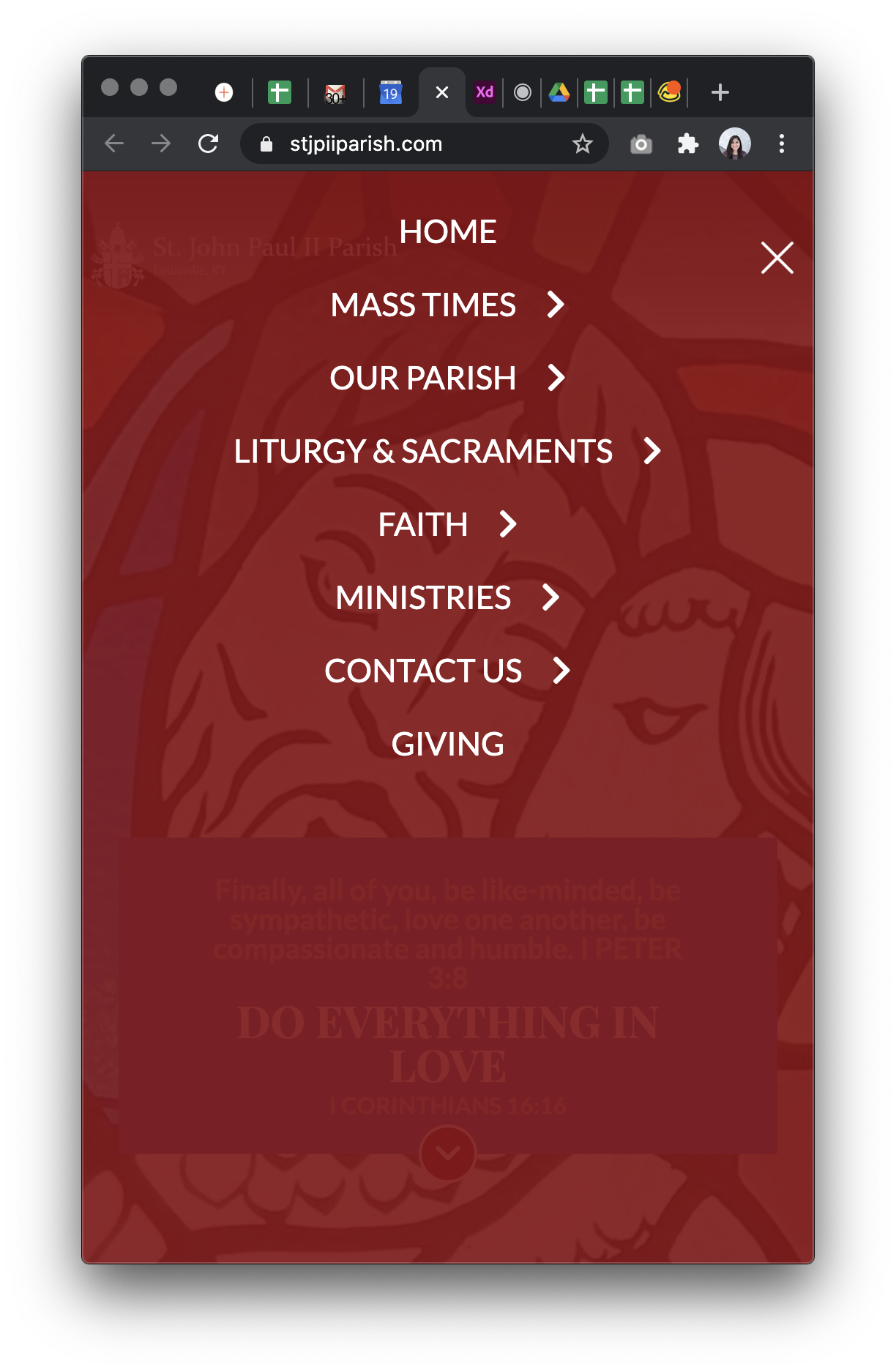Screen dimensions: 896x1372
Task: Reload the page in the browser
Action: click(x=209, y=143)
